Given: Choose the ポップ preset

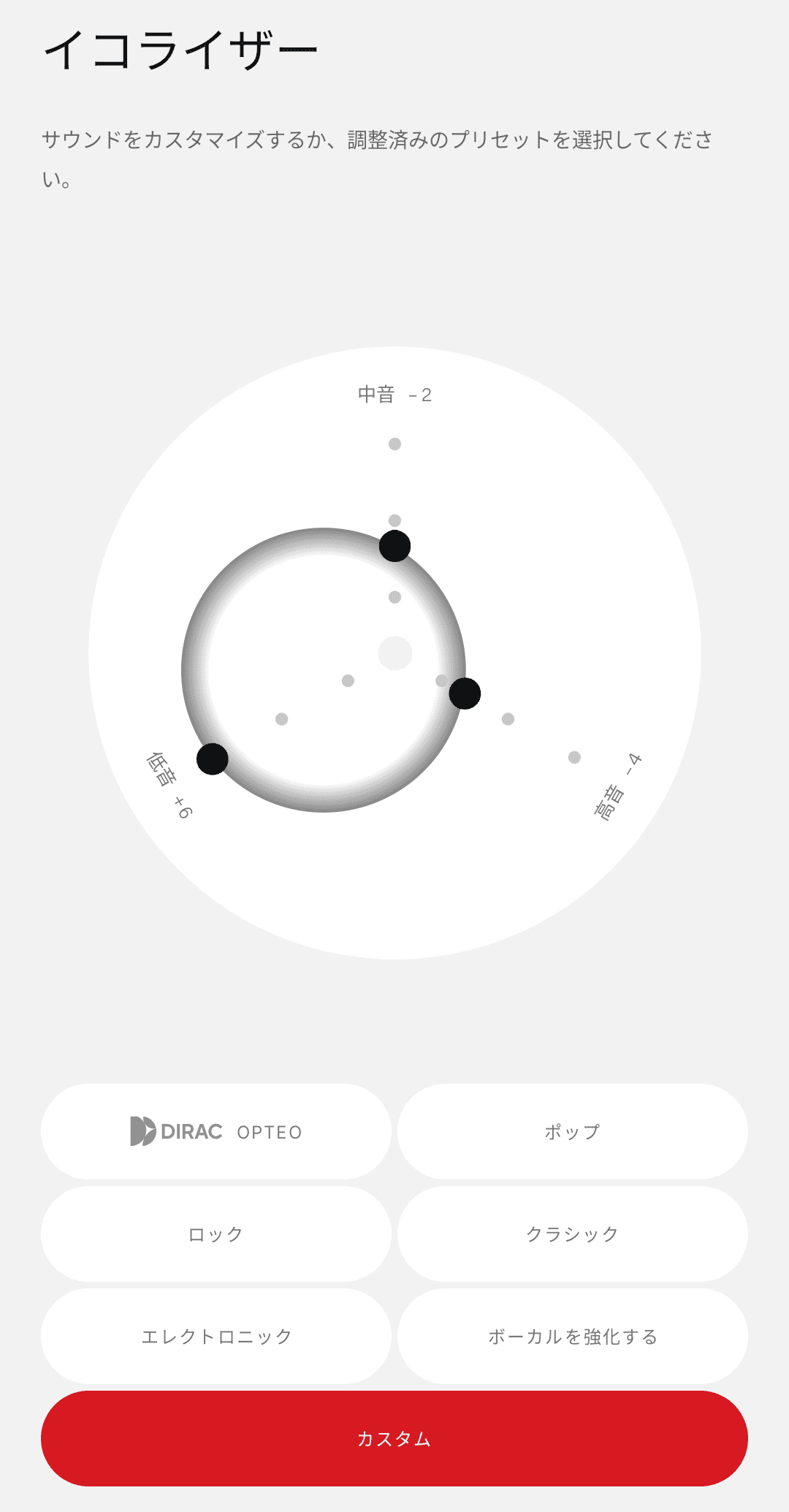Looking at the screenshot, I should point(573,1131).
